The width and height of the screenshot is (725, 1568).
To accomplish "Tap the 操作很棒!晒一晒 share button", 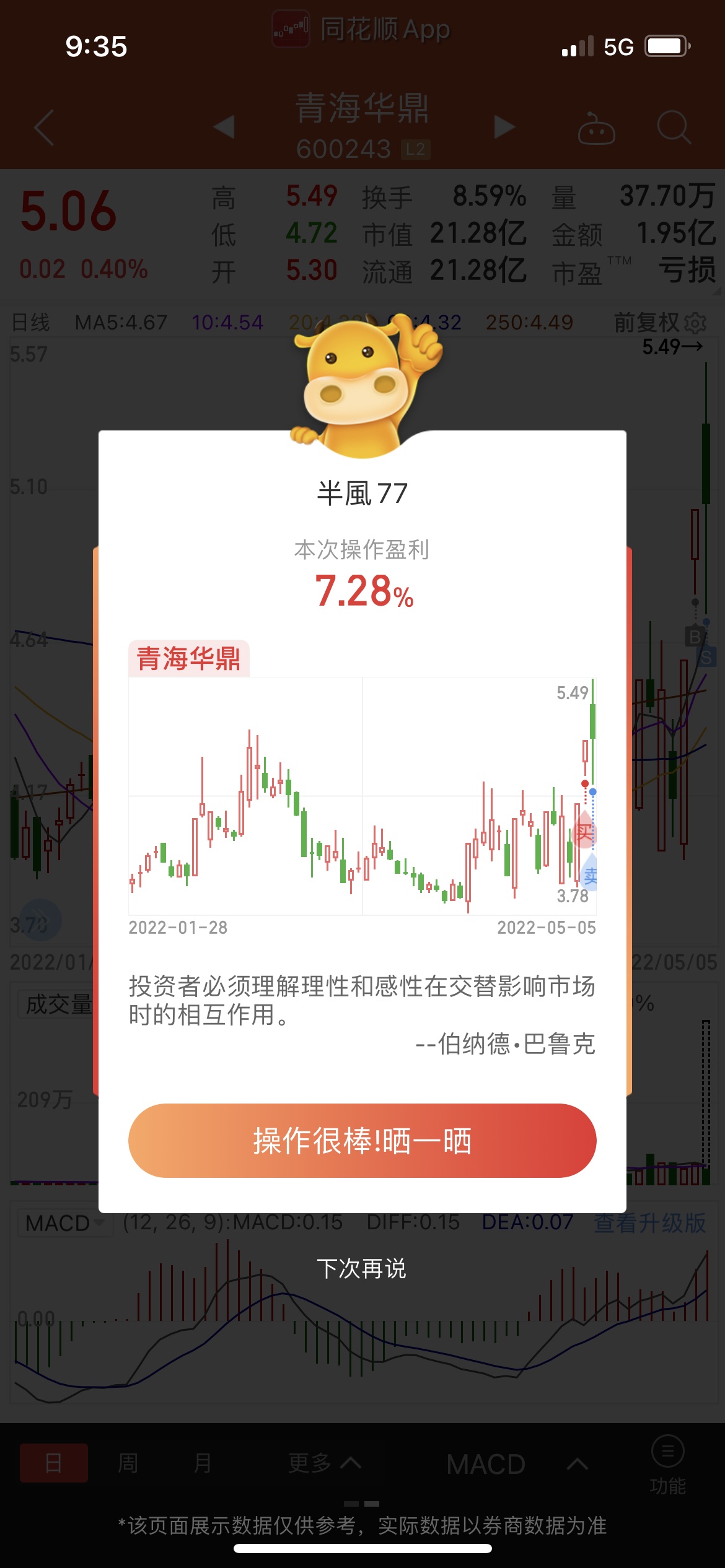I will click(x=362, y=1141).
